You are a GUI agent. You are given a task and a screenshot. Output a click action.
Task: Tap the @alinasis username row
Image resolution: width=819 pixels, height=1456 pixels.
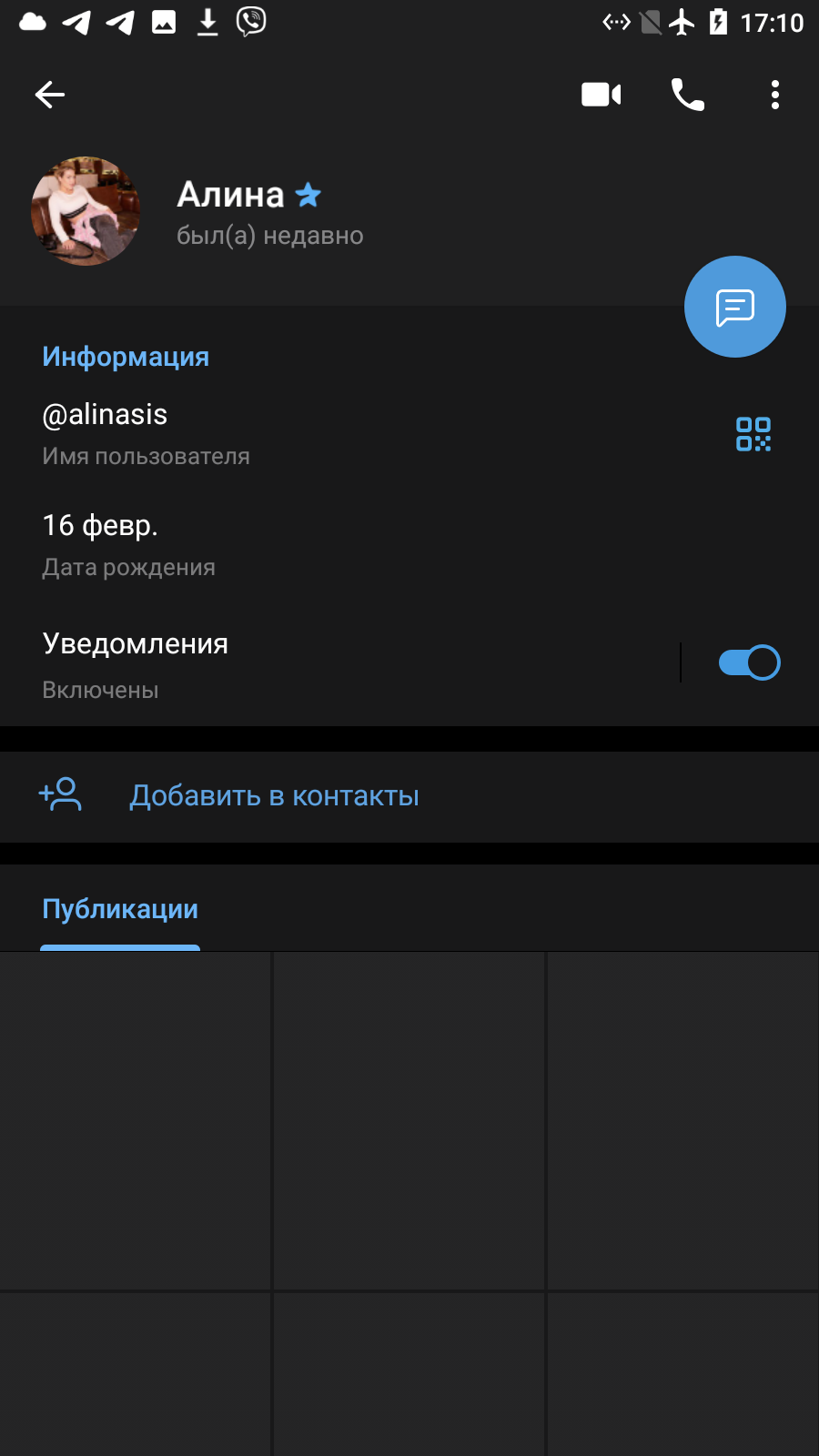pos(364,434)
